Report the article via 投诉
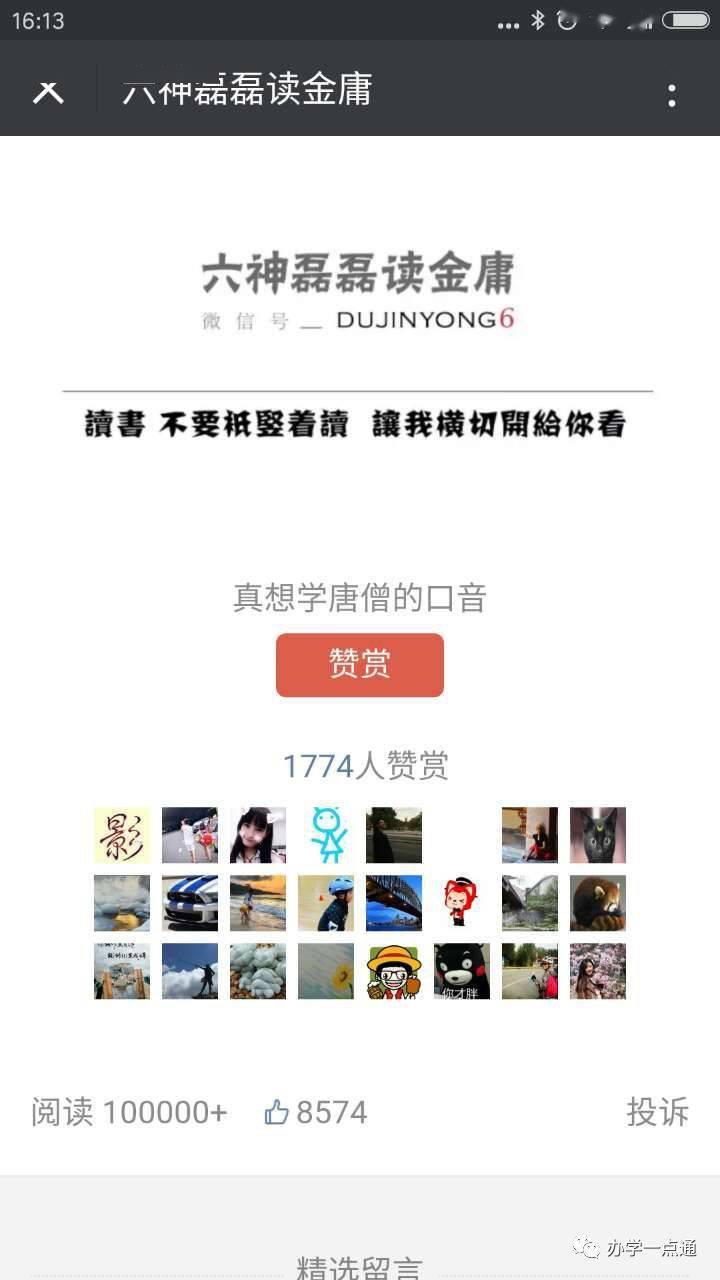 pyautogui.click(x=657, y=1112)
